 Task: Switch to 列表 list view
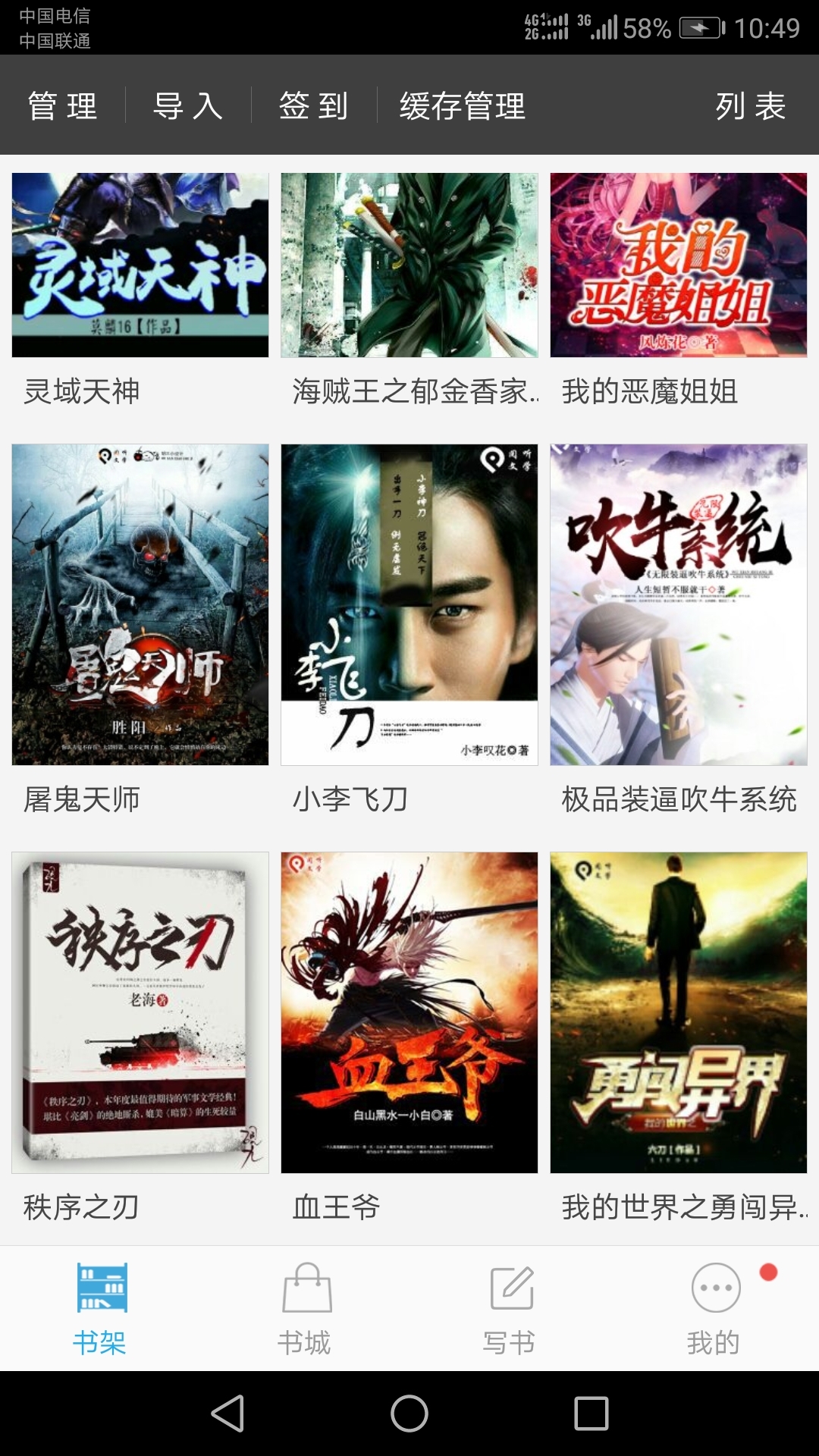coord(750,105)
